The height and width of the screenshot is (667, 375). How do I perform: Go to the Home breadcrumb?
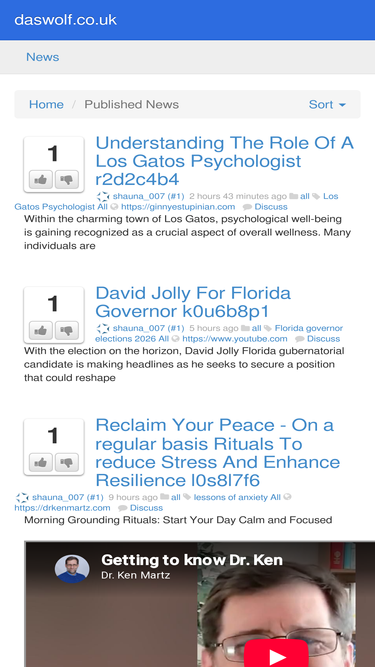(46, 104)
